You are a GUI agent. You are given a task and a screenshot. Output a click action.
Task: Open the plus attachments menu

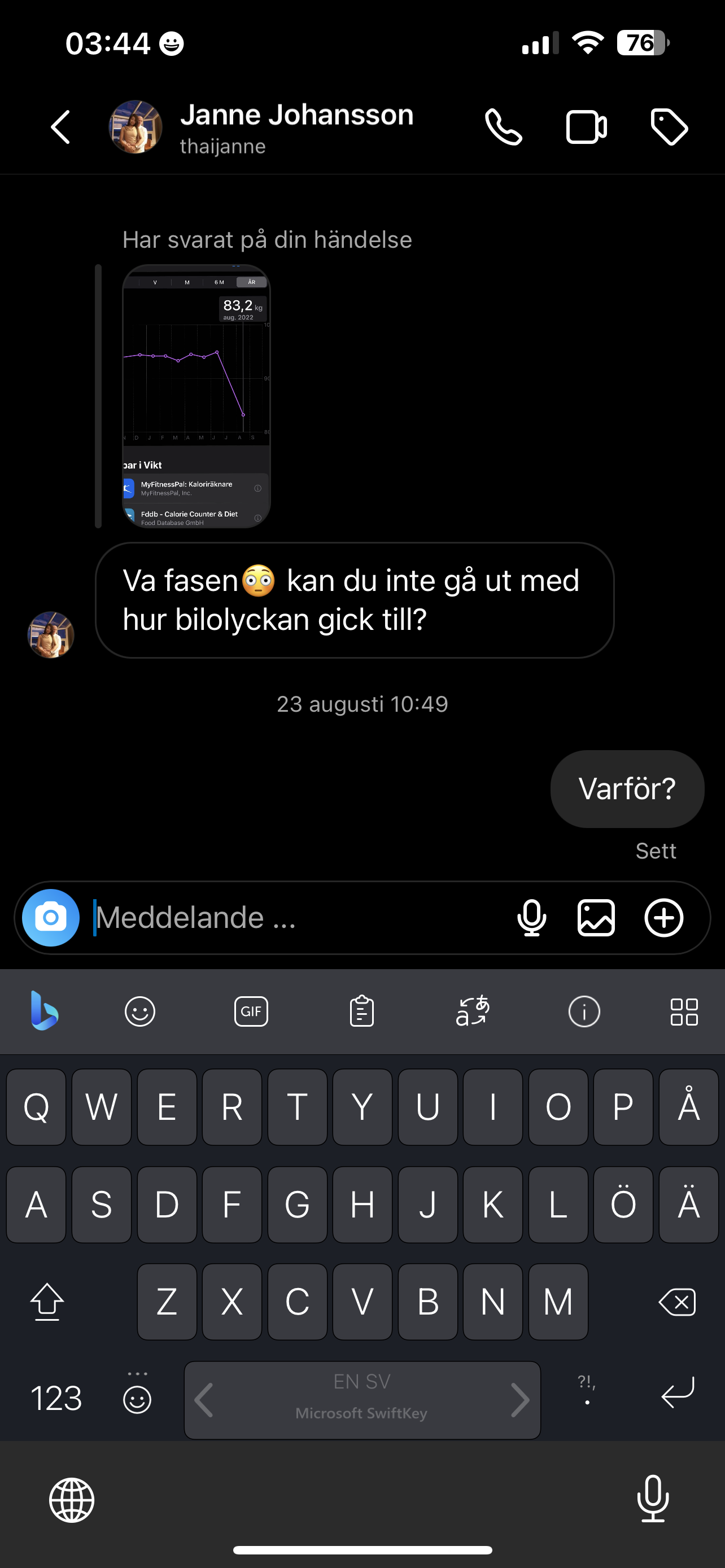click(x=663, y=917)
